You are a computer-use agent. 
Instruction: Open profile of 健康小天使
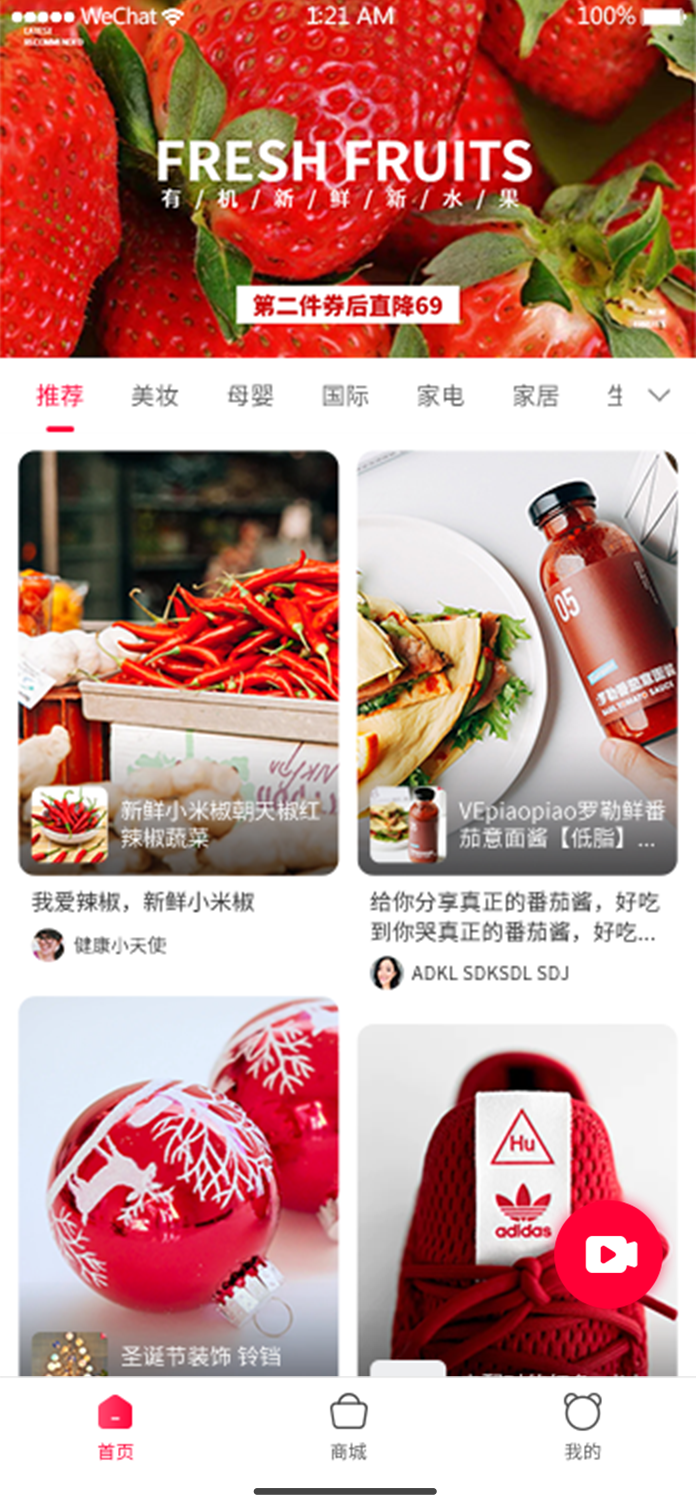[100, 945]
